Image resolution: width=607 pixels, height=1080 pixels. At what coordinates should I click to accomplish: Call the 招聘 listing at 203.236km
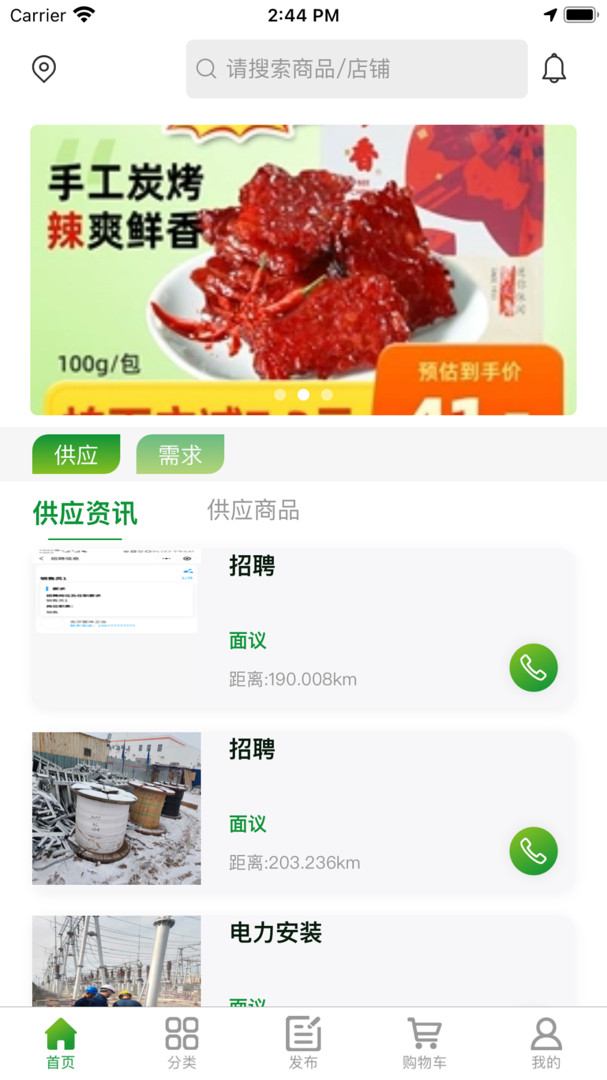533,851
